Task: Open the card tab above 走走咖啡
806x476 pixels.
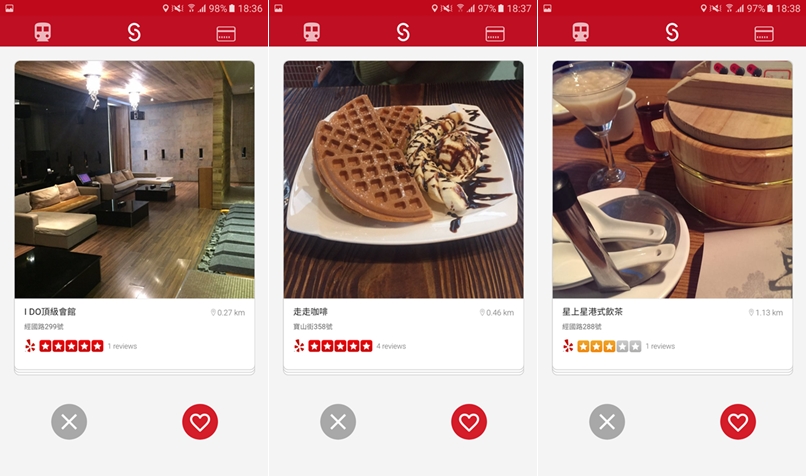Action: click(x=495, y=33)
